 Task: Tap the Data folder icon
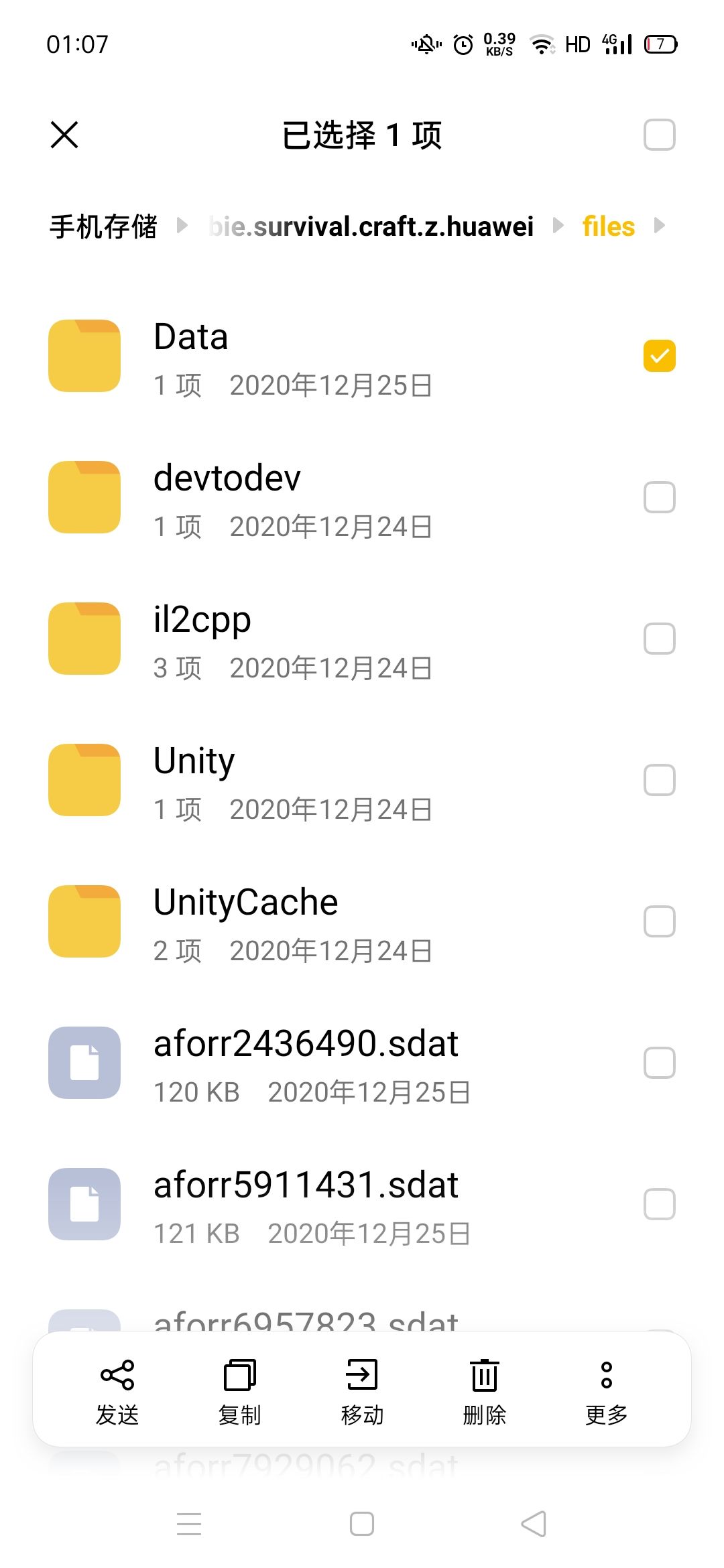83,355
